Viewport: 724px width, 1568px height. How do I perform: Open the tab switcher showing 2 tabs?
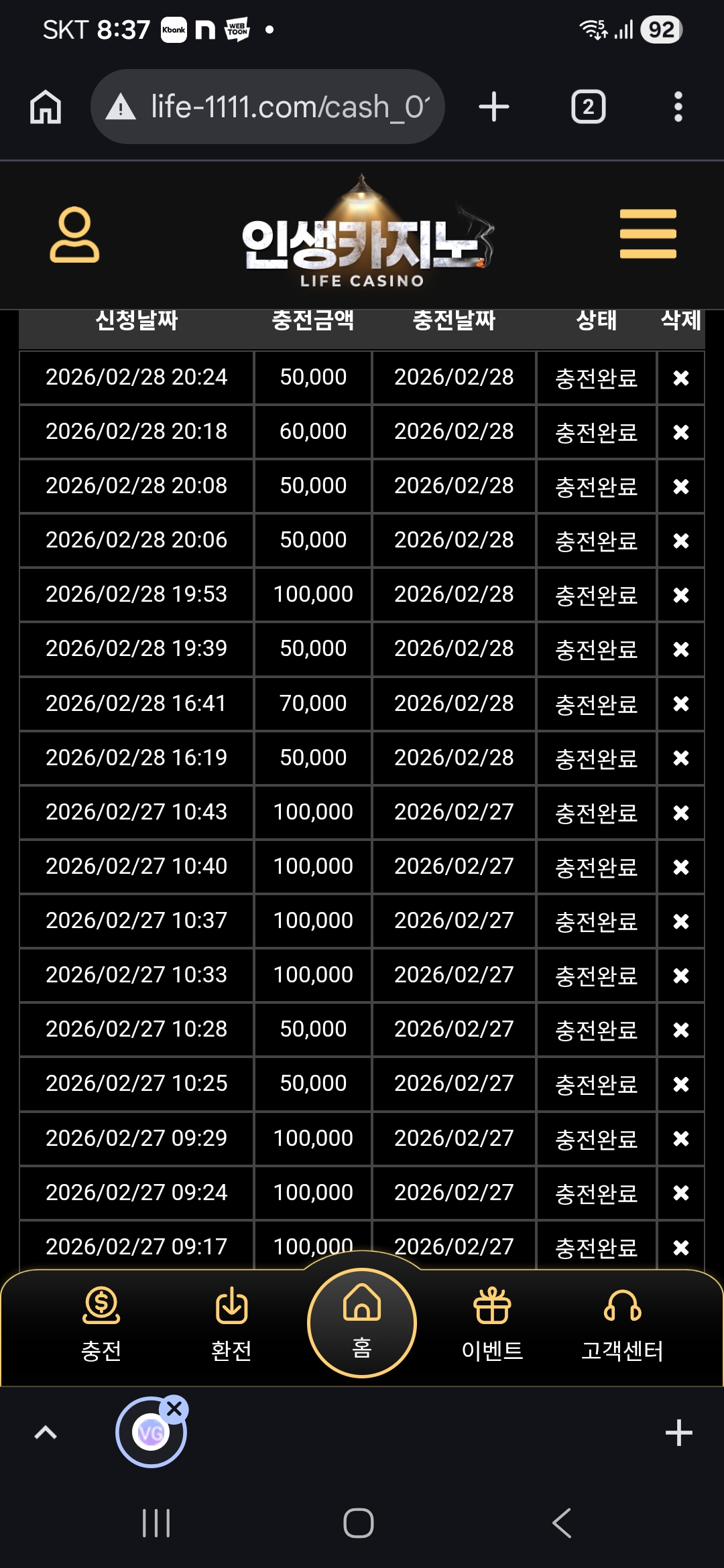[588, 107]
